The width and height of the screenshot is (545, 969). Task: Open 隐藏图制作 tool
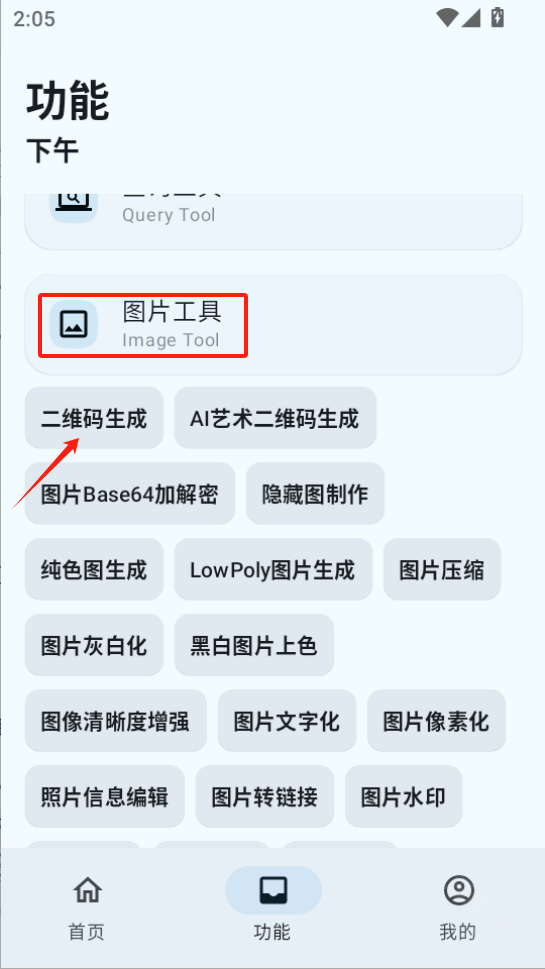[315, 494]
